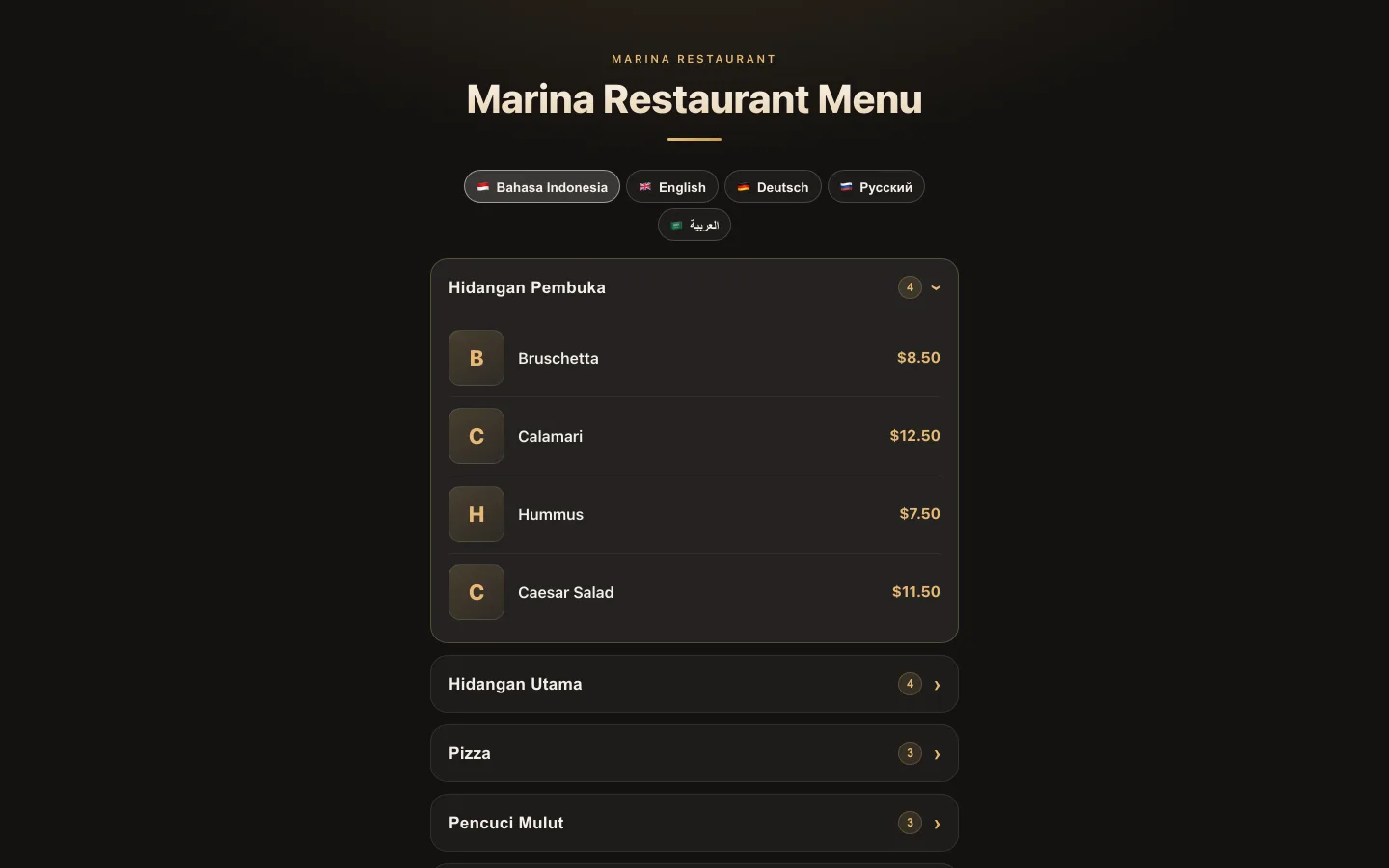This screenshot has width=1389, height=868.
Task: Open the Hummus menu item
Action: pyautogui.click(x=694, y=514)
